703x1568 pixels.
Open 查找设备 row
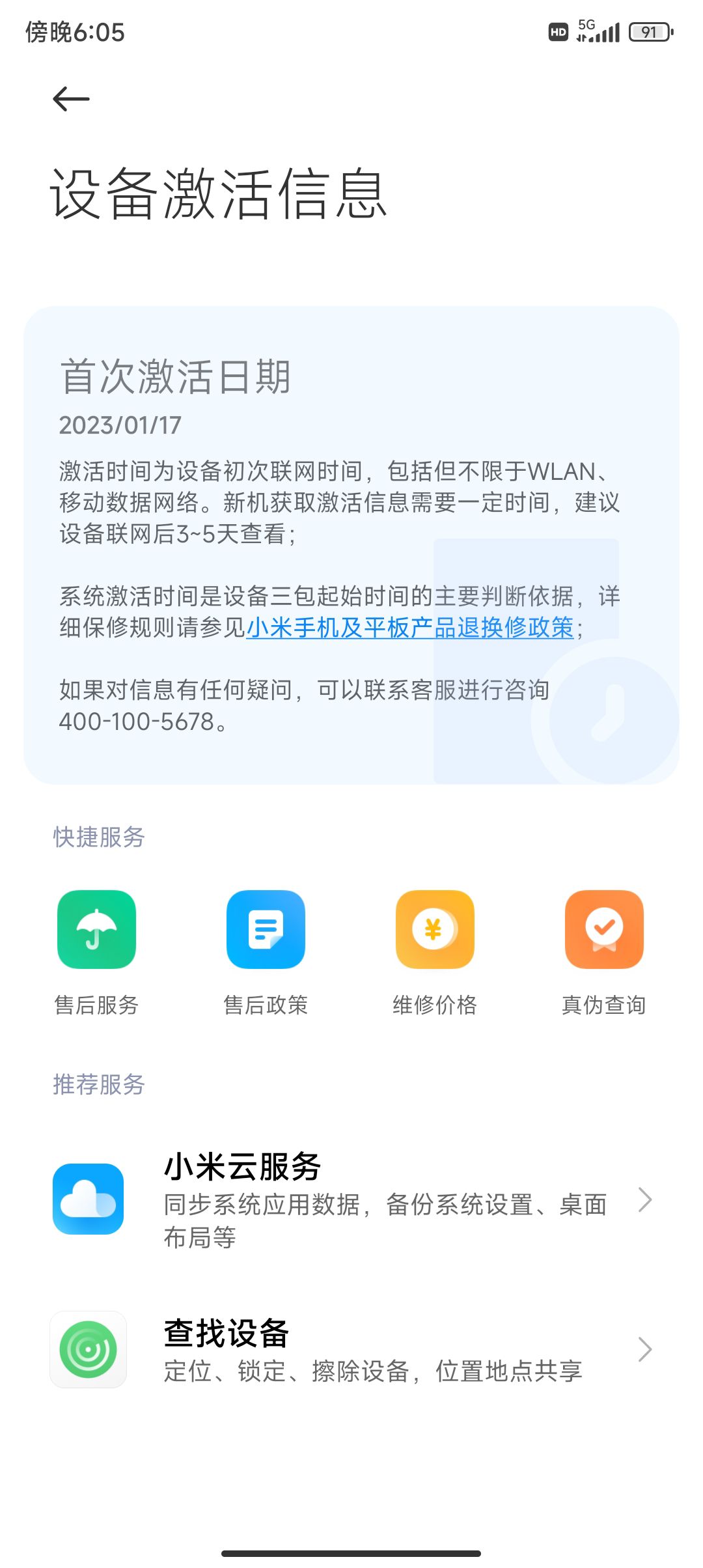(x=351, y=1350)
